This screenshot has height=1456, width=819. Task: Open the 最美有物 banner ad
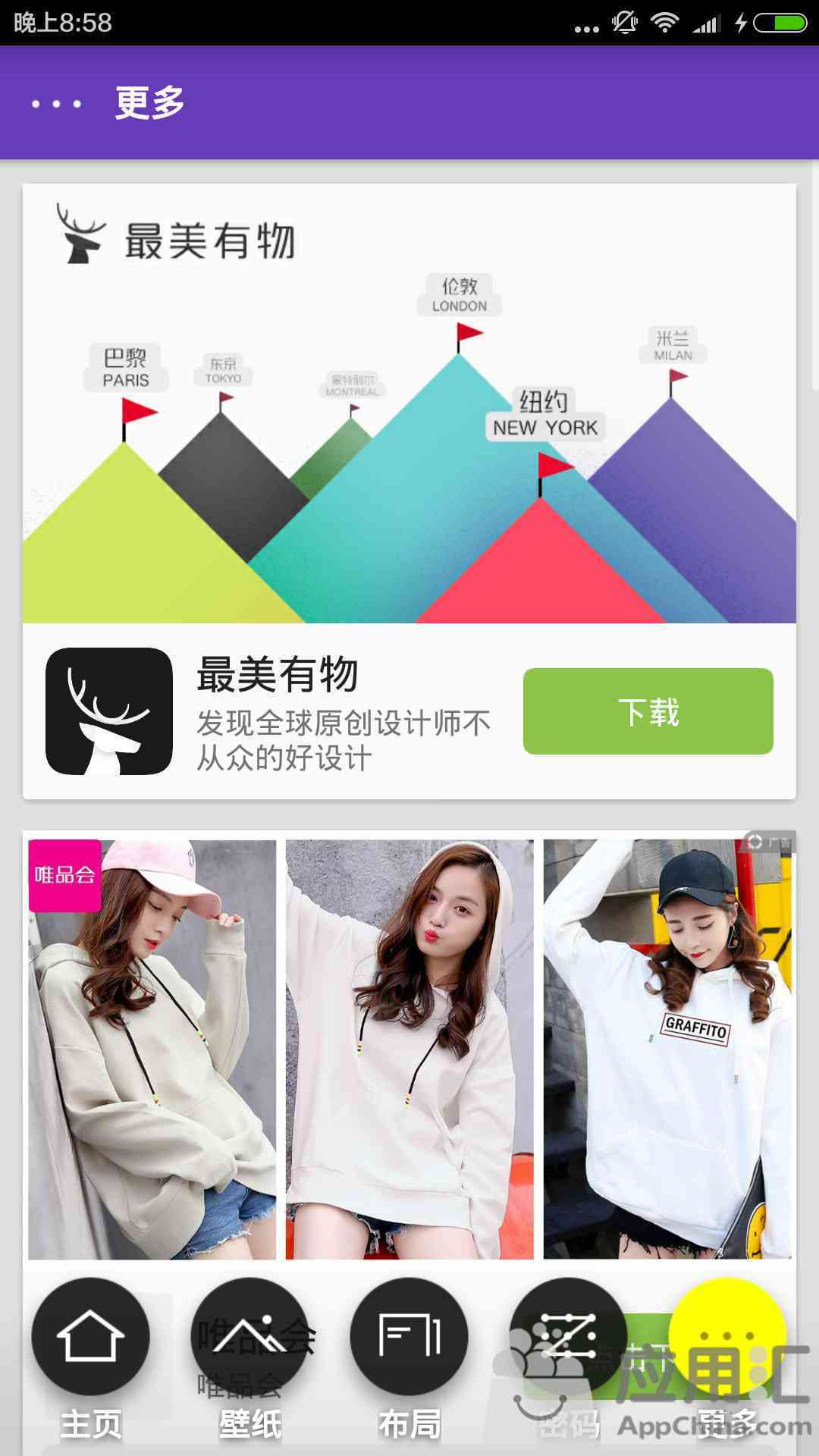[x=409, y=403]
